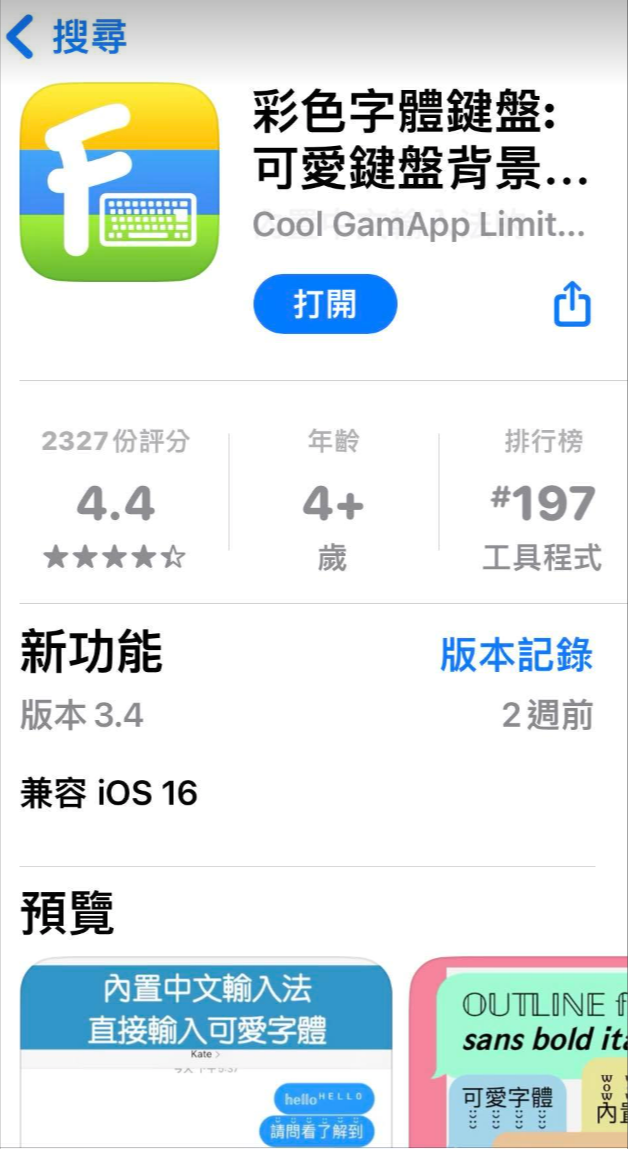Share this app via the share icon
The height and width of the screenshot is (1149, 628).
coord(572,303)
